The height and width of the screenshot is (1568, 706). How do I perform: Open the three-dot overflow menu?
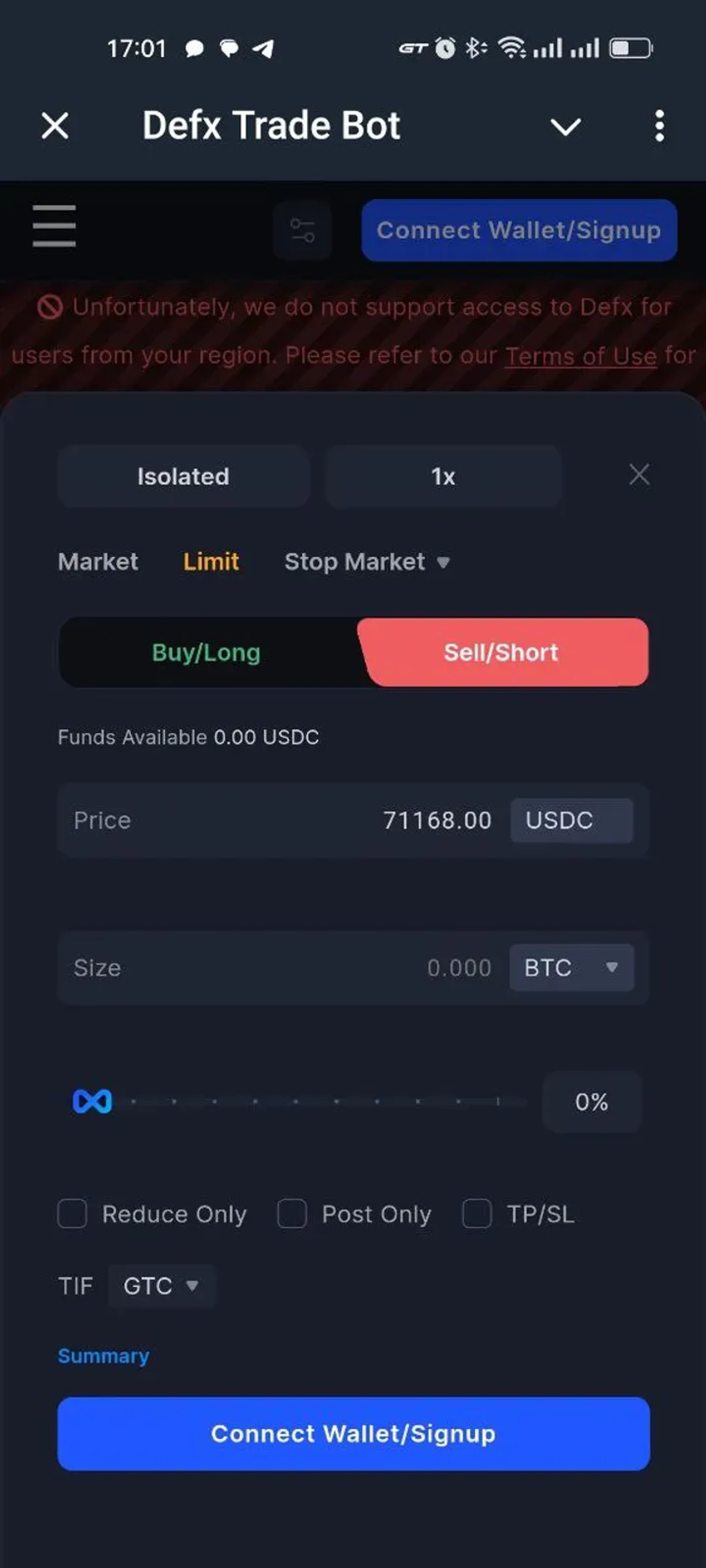click(x=659, y=126)
